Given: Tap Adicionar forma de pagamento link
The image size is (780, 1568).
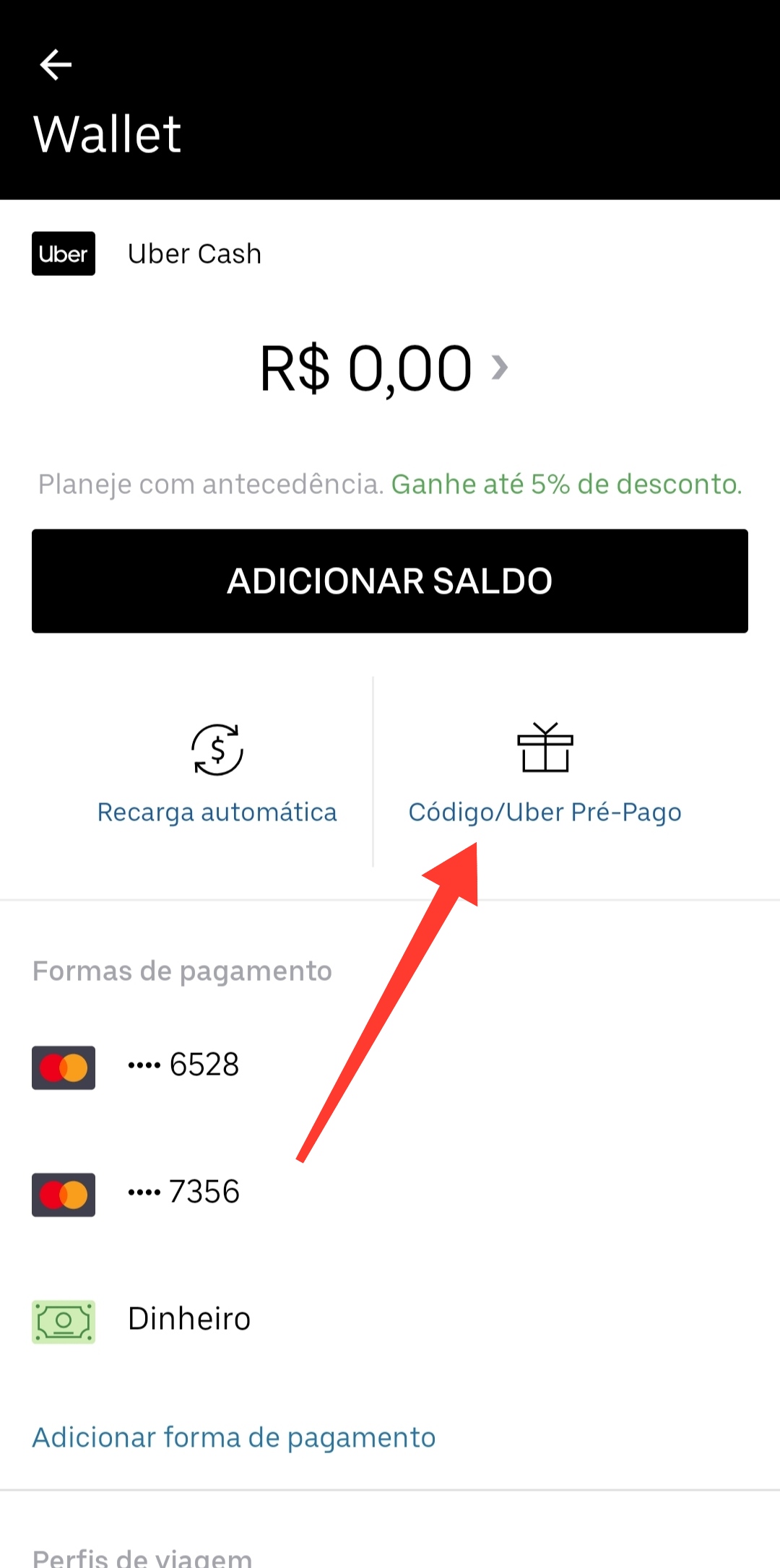Looking at the screenshot, I should (x=234, y=1438).
